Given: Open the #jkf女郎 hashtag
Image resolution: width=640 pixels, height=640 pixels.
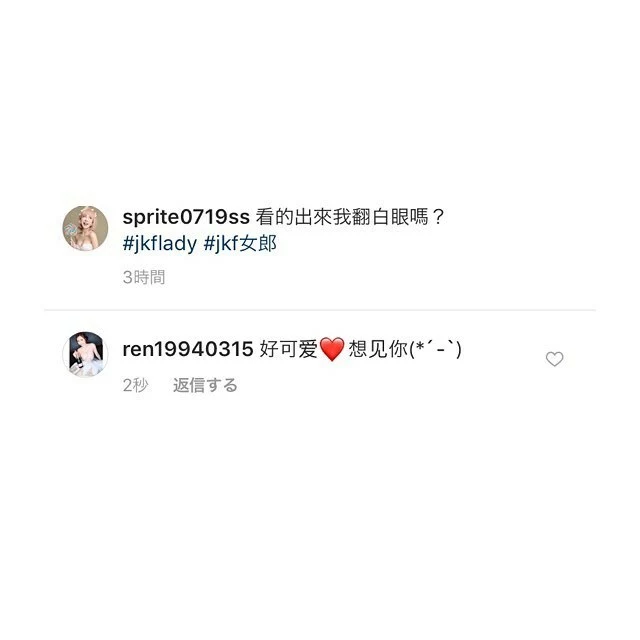Looking at the screenshot, I should [x=239, y=244].
